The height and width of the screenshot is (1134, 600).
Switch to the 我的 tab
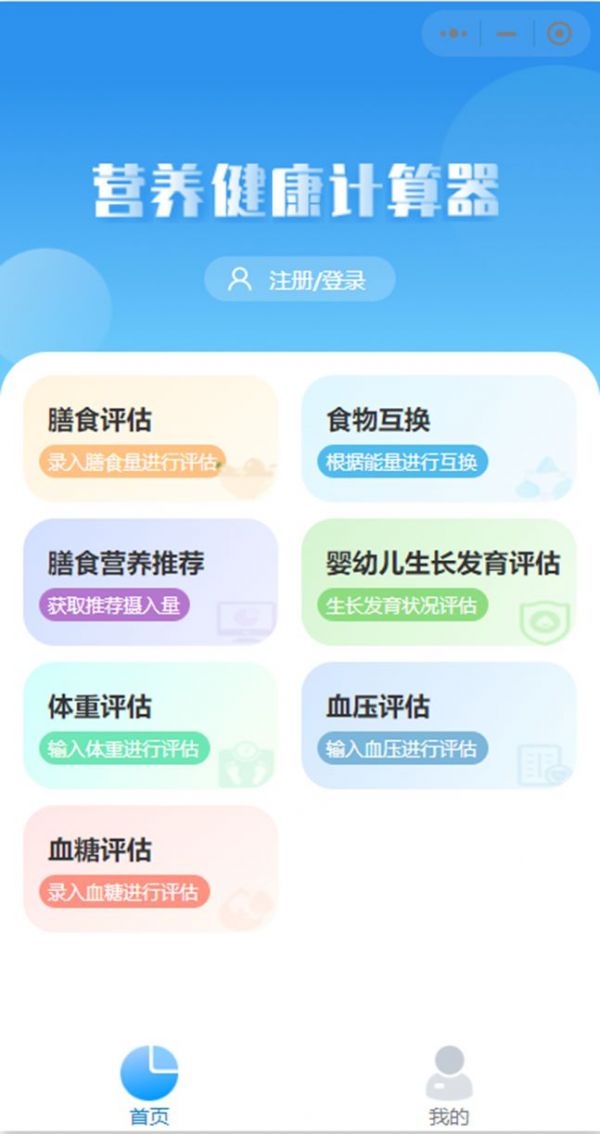(449, 1085)
